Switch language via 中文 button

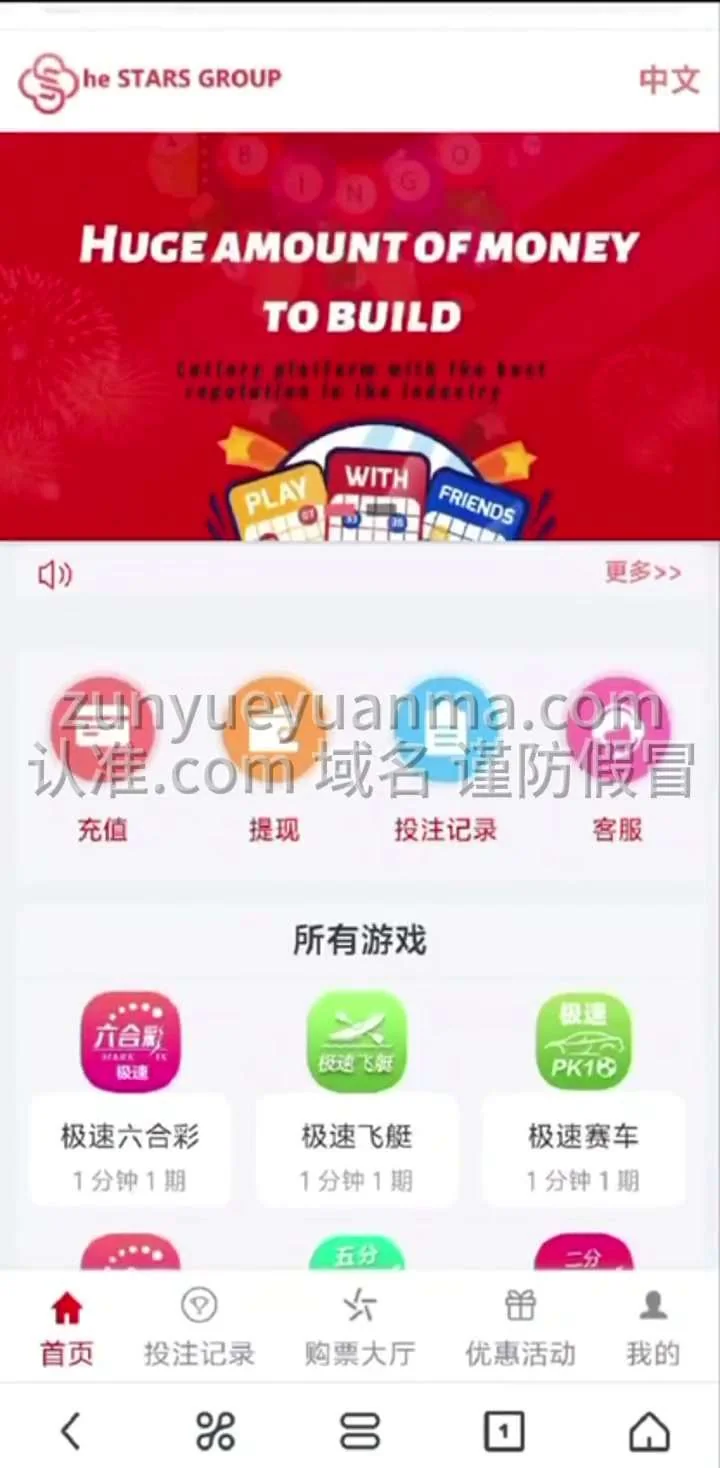(668, 80)
